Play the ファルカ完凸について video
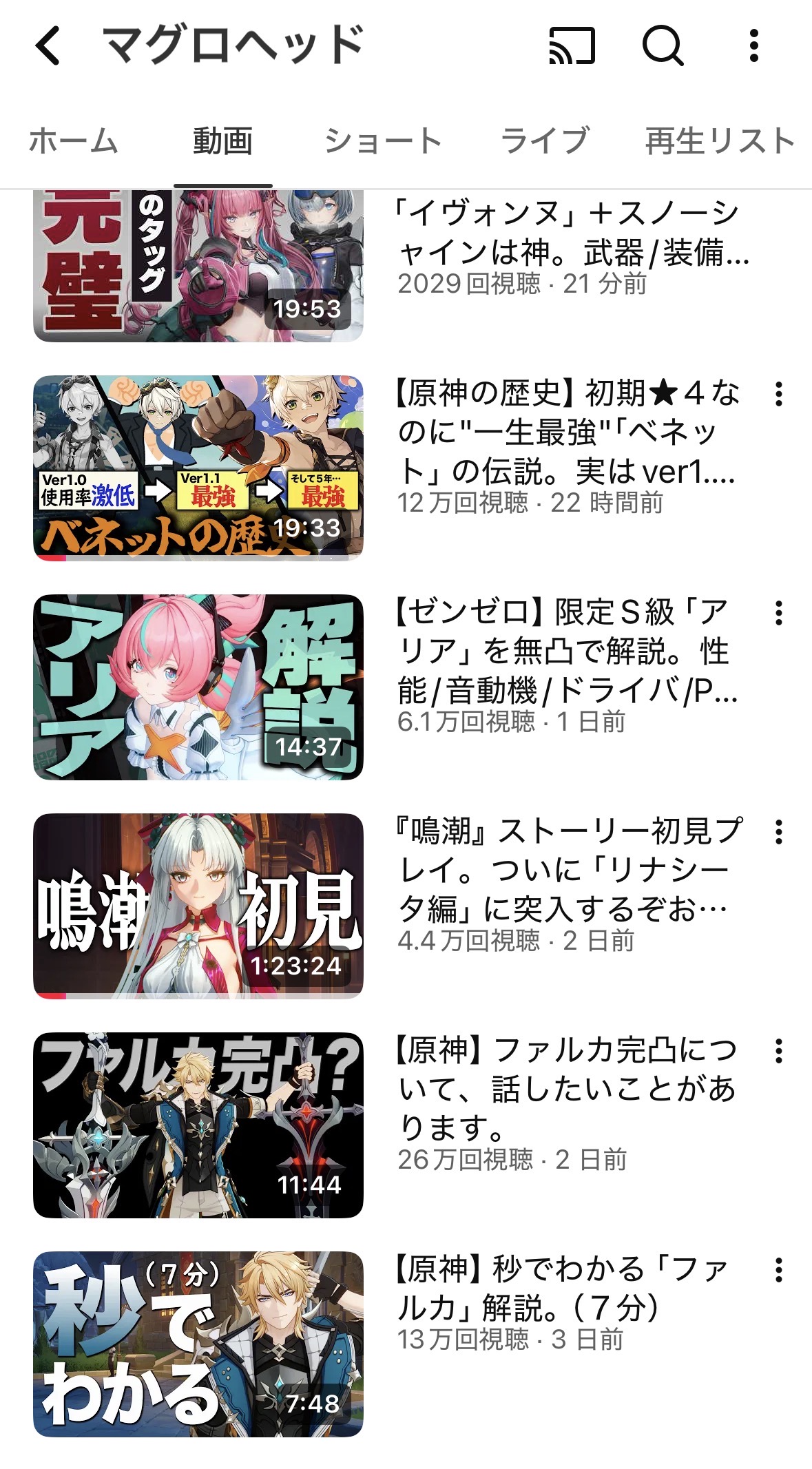The image size is (812, 1469). pyautogui.click(x=198, y=1125)
